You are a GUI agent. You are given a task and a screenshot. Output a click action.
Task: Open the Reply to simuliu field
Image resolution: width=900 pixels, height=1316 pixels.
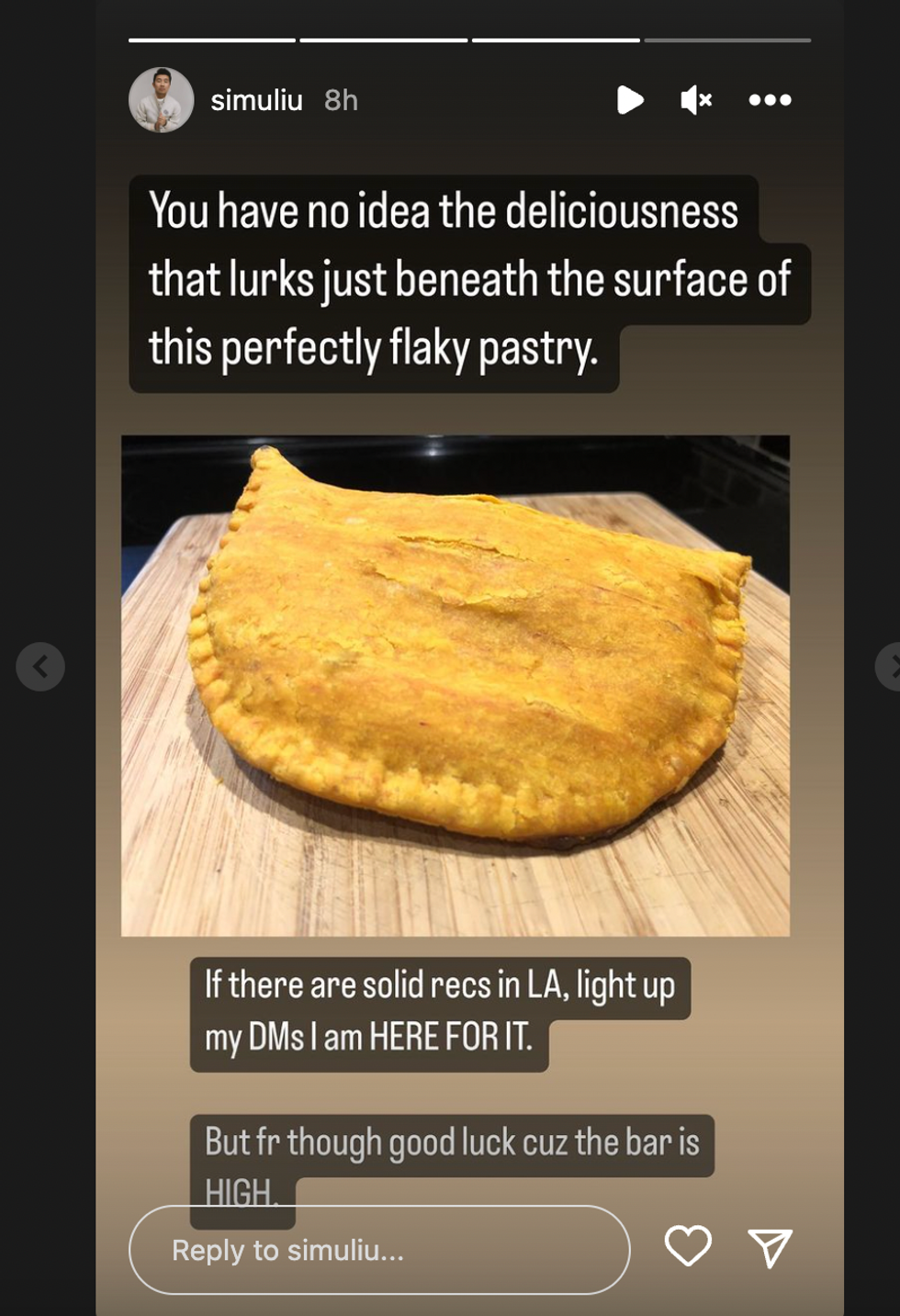(x=379, y=1249)
